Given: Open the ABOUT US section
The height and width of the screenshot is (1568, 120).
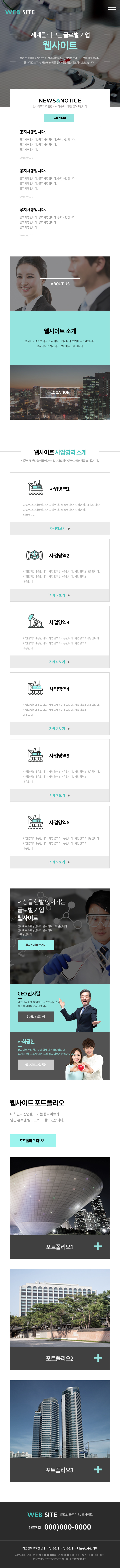Looking at the screenshot, I should pyautogui.click(x=60, y=284).
